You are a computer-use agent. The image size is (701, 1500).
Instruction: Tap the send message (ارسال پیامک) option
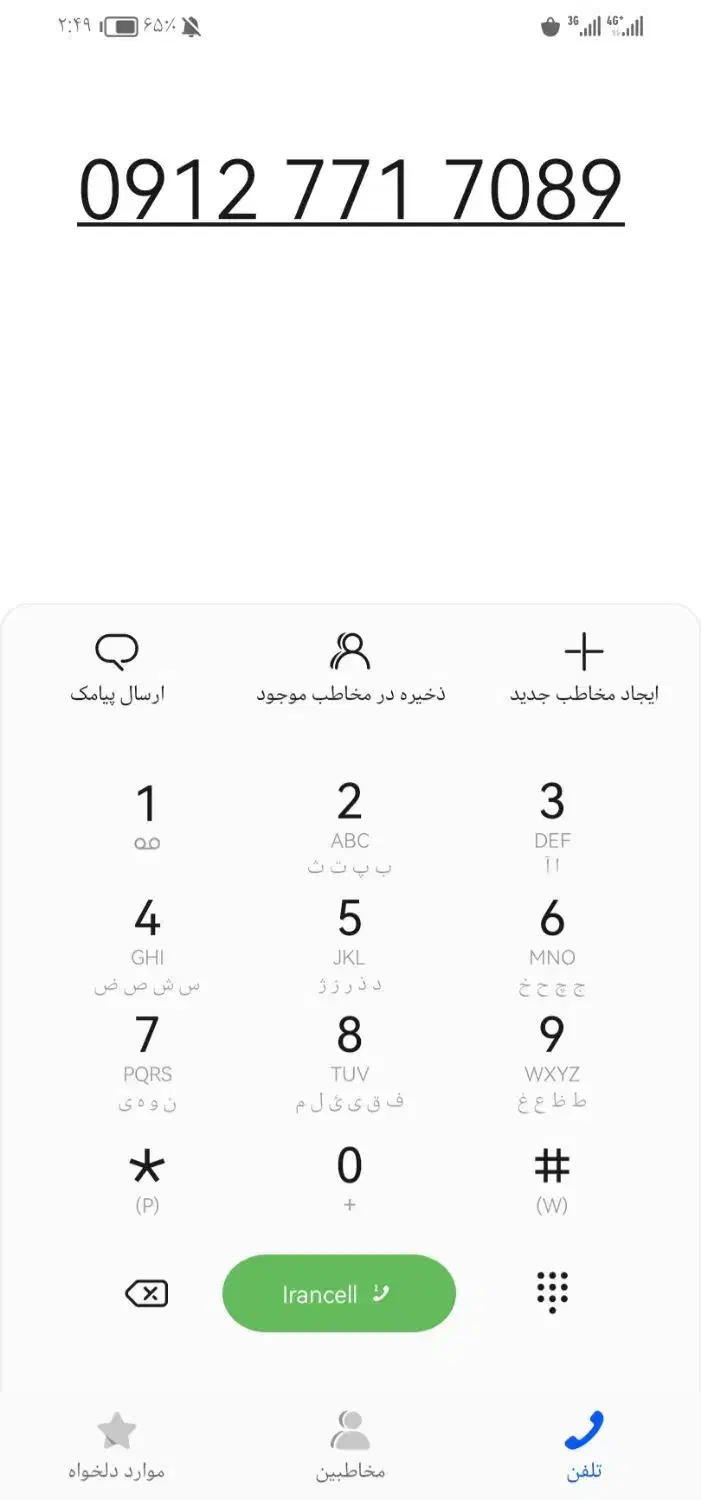coord(117,668)
